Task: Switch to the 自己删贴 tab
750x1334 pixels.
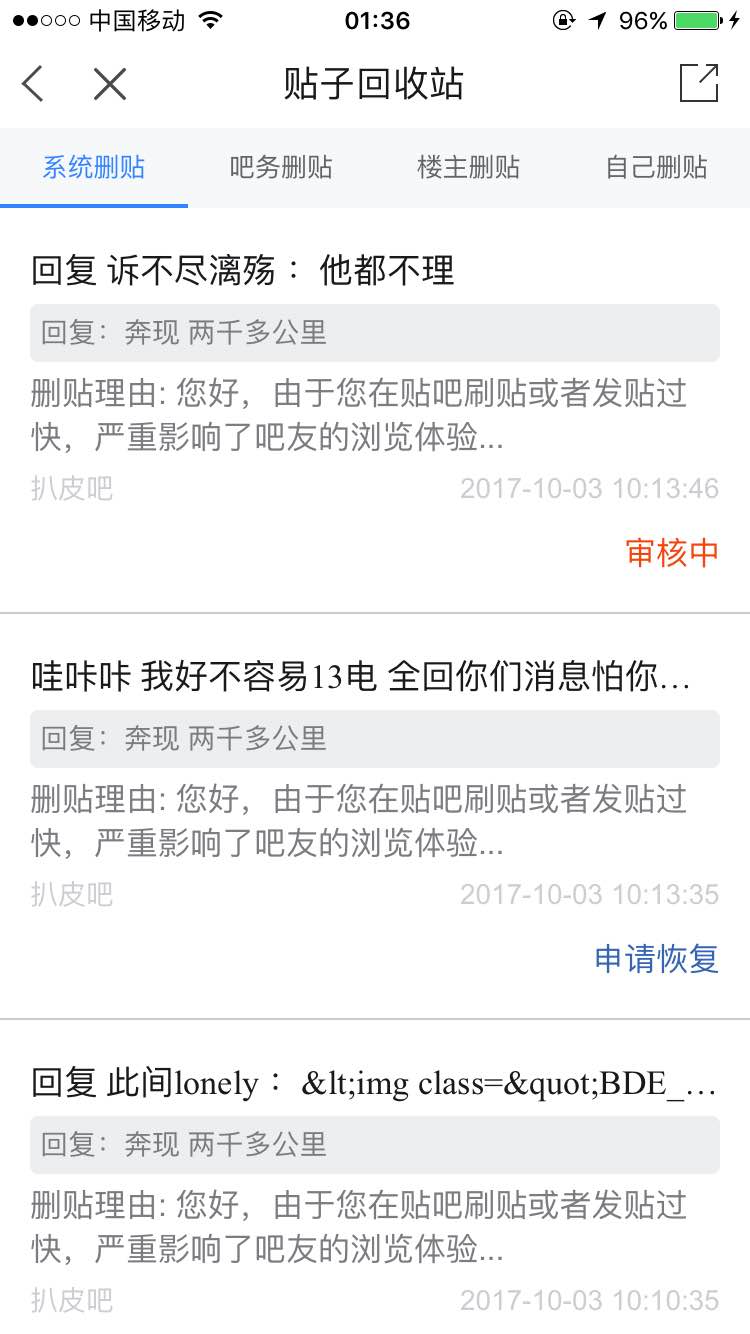Action: [656, 167]
